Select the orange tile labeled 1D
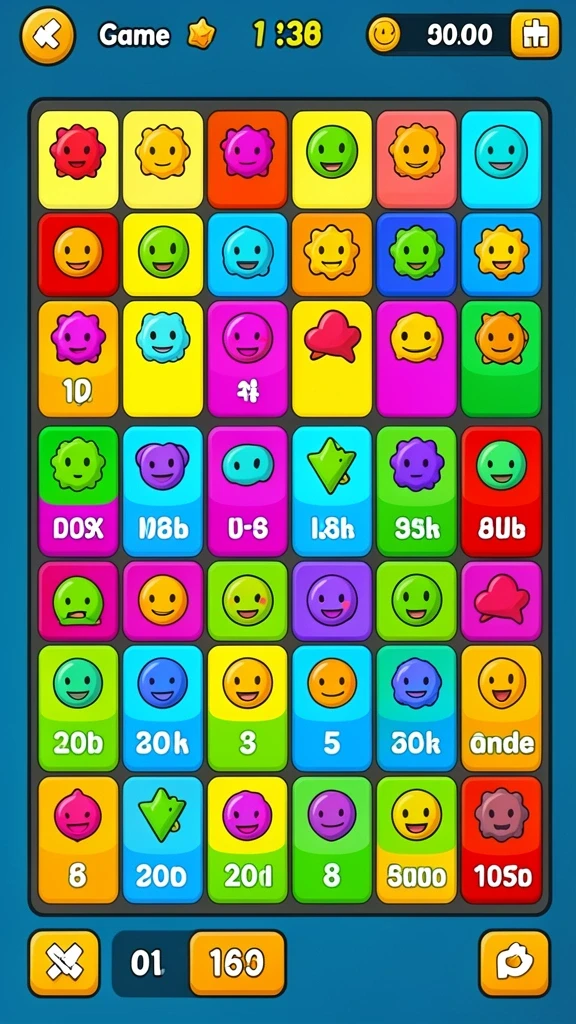This screenshot has width=576, height=1024. [78, 359]
